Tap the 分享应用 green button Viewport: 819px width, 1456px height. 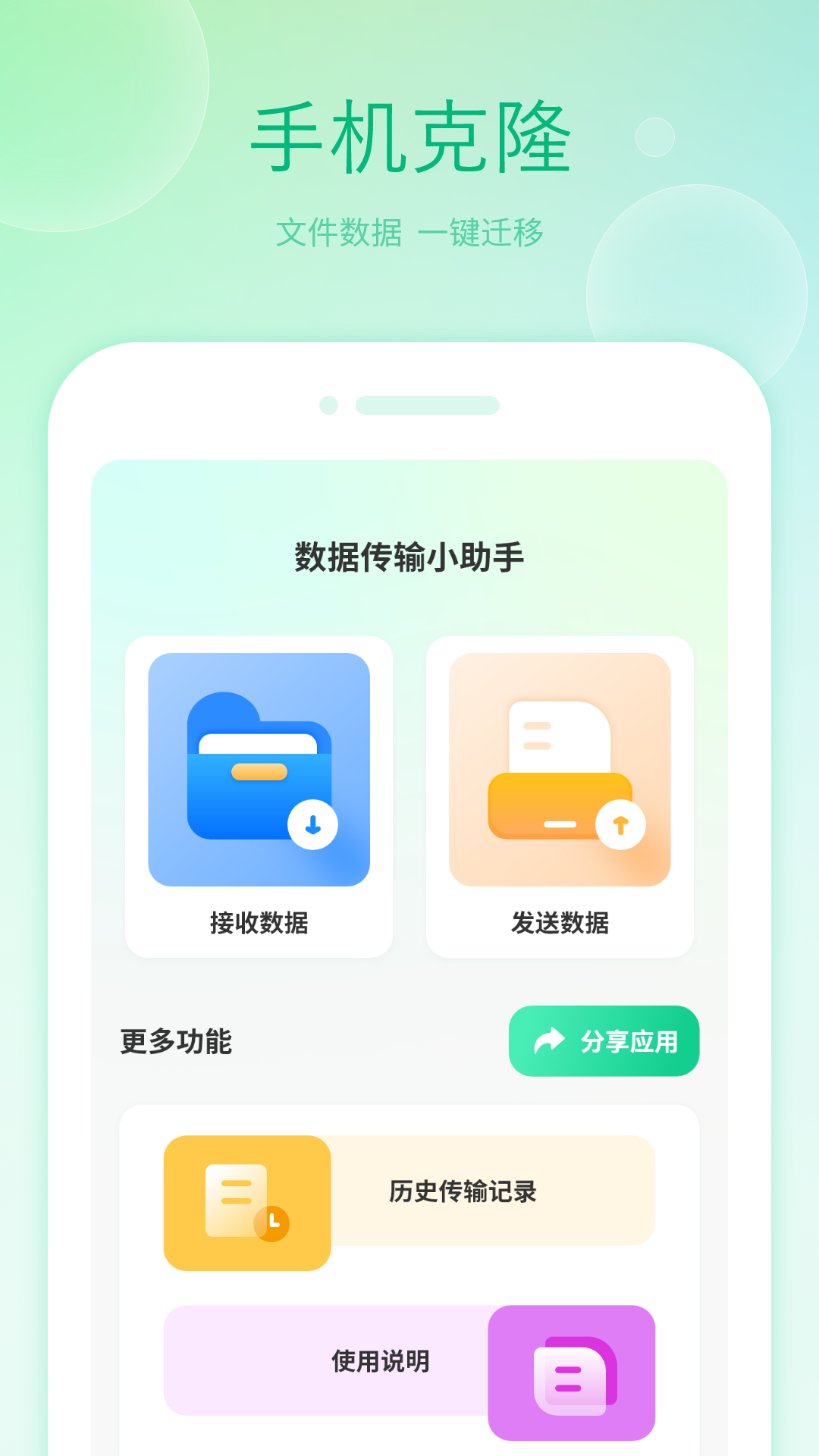click(x=603, y=1041)
